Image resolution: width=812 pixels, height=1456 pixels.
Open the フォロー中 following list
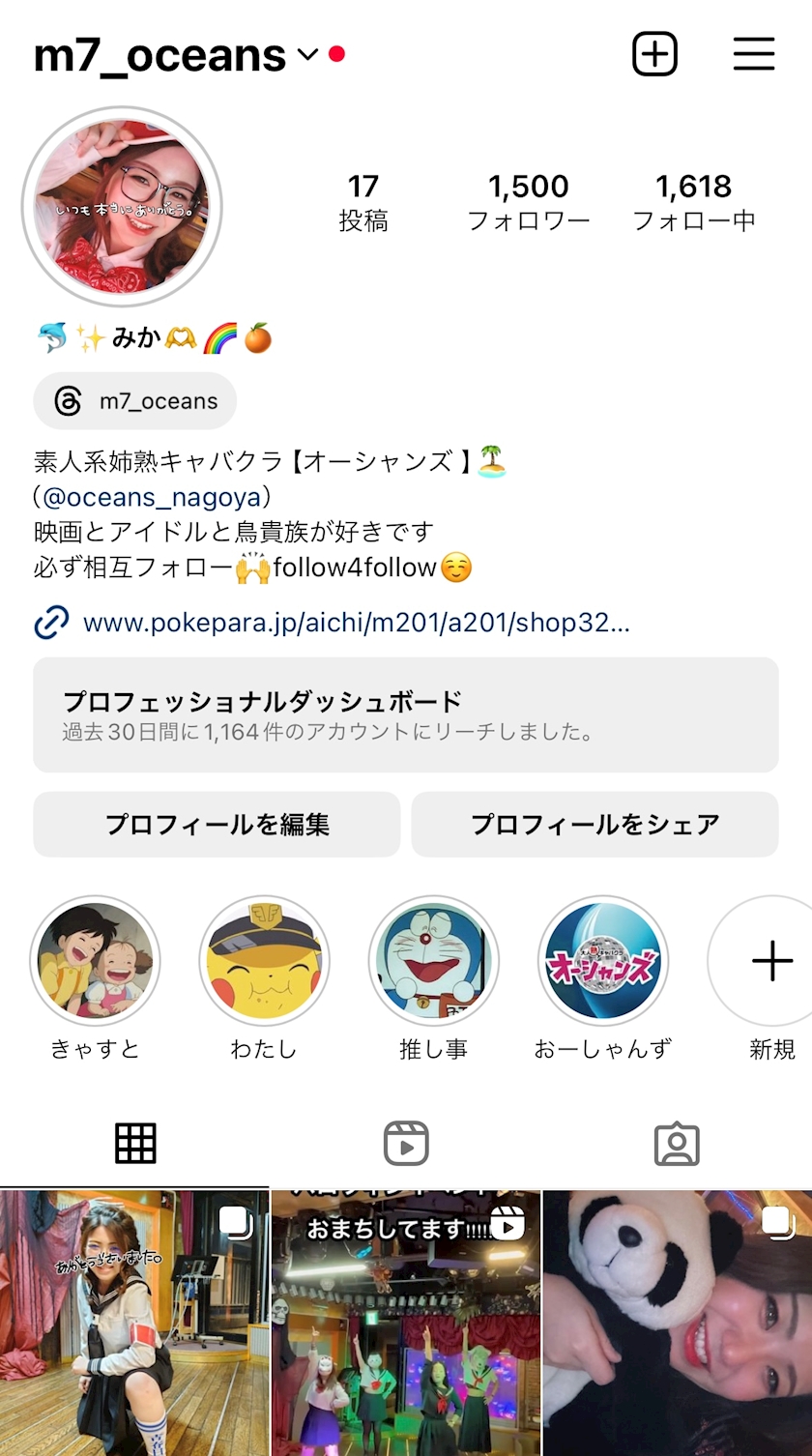694,202
